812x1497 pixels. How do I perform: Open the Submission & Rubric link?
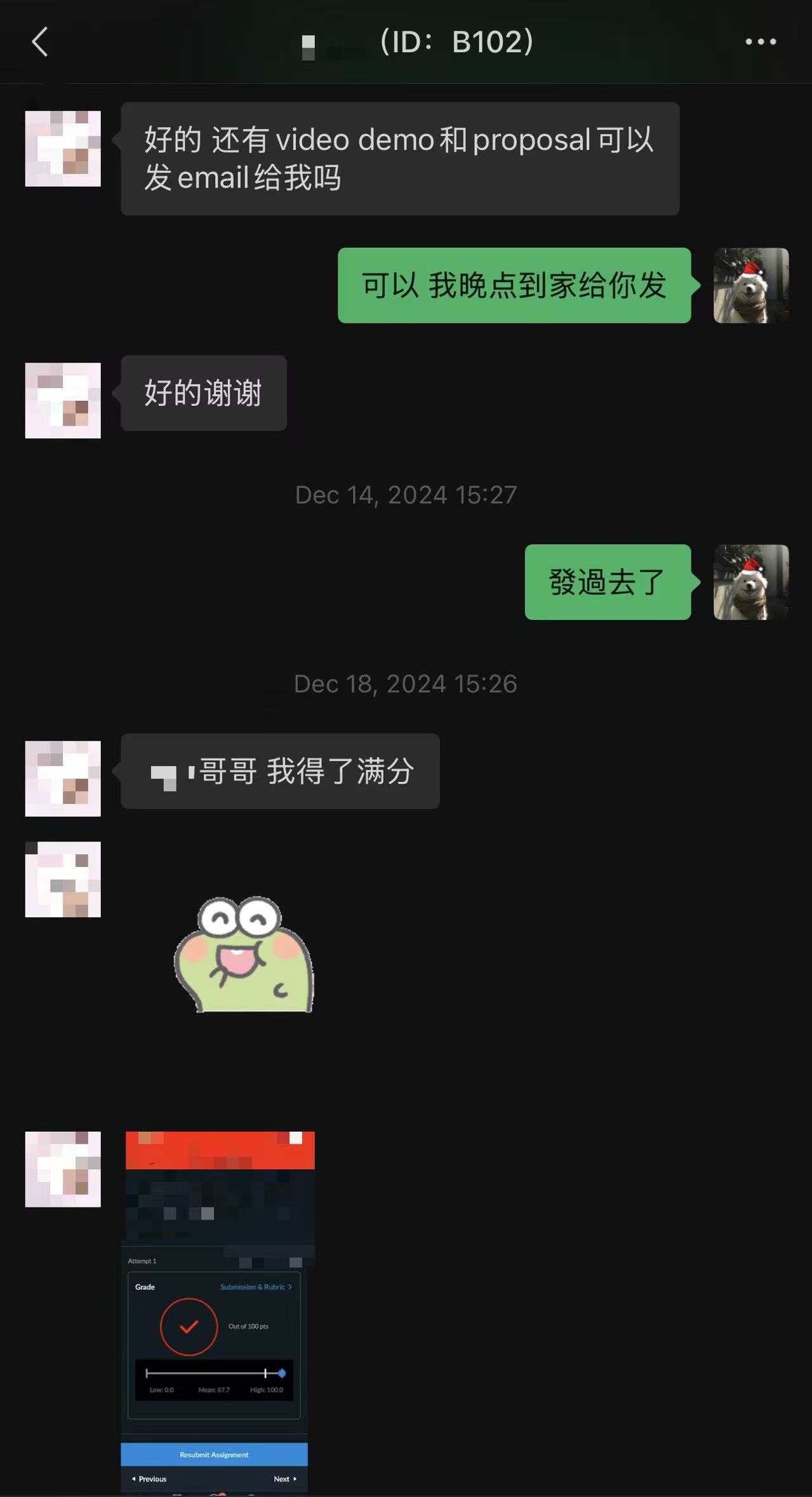tap(253, 1287)
